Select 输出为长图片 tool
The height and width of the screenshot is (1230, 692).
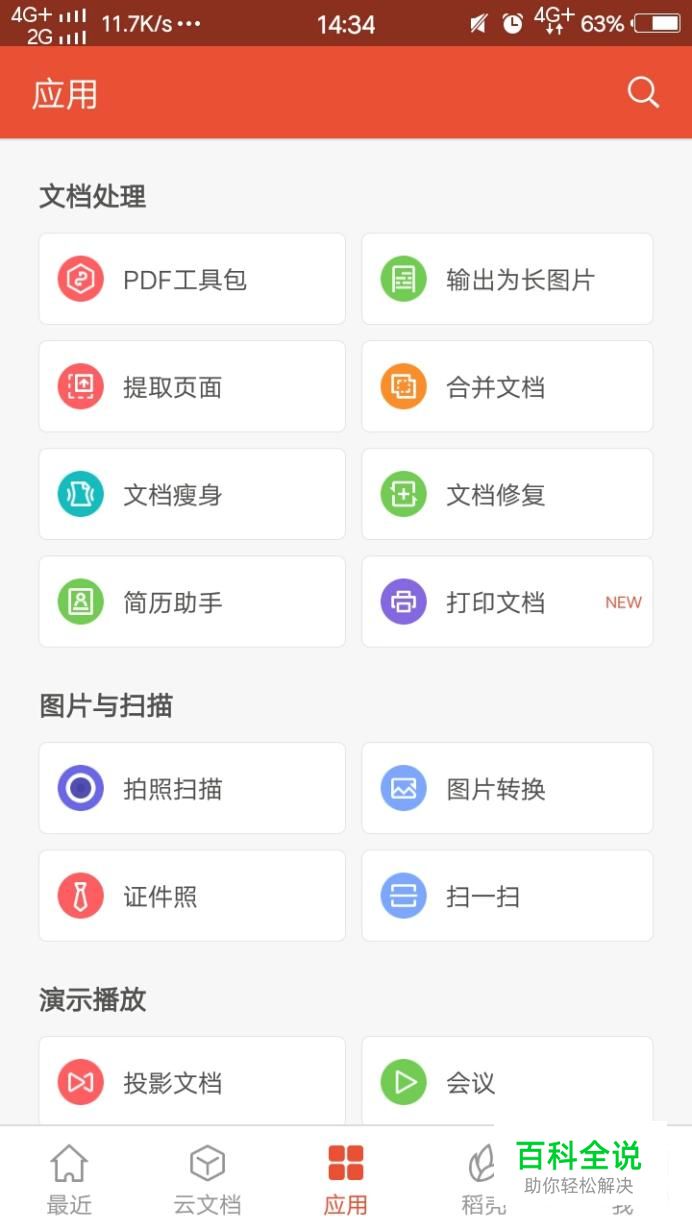pyautogui.click(x=507, y=279)
